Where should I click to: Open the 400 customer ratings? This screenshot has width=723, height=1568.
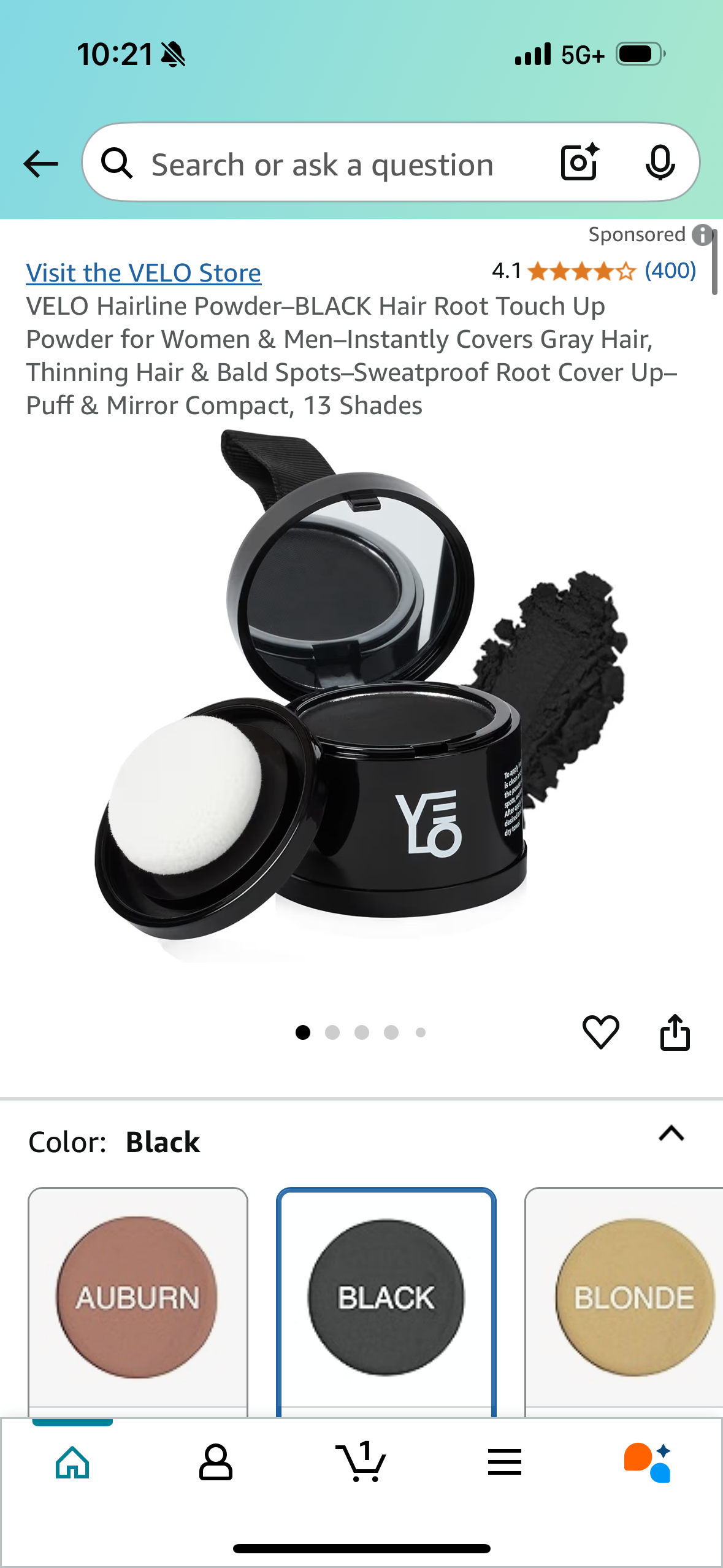pyautogui.click(x=670, y=271)
